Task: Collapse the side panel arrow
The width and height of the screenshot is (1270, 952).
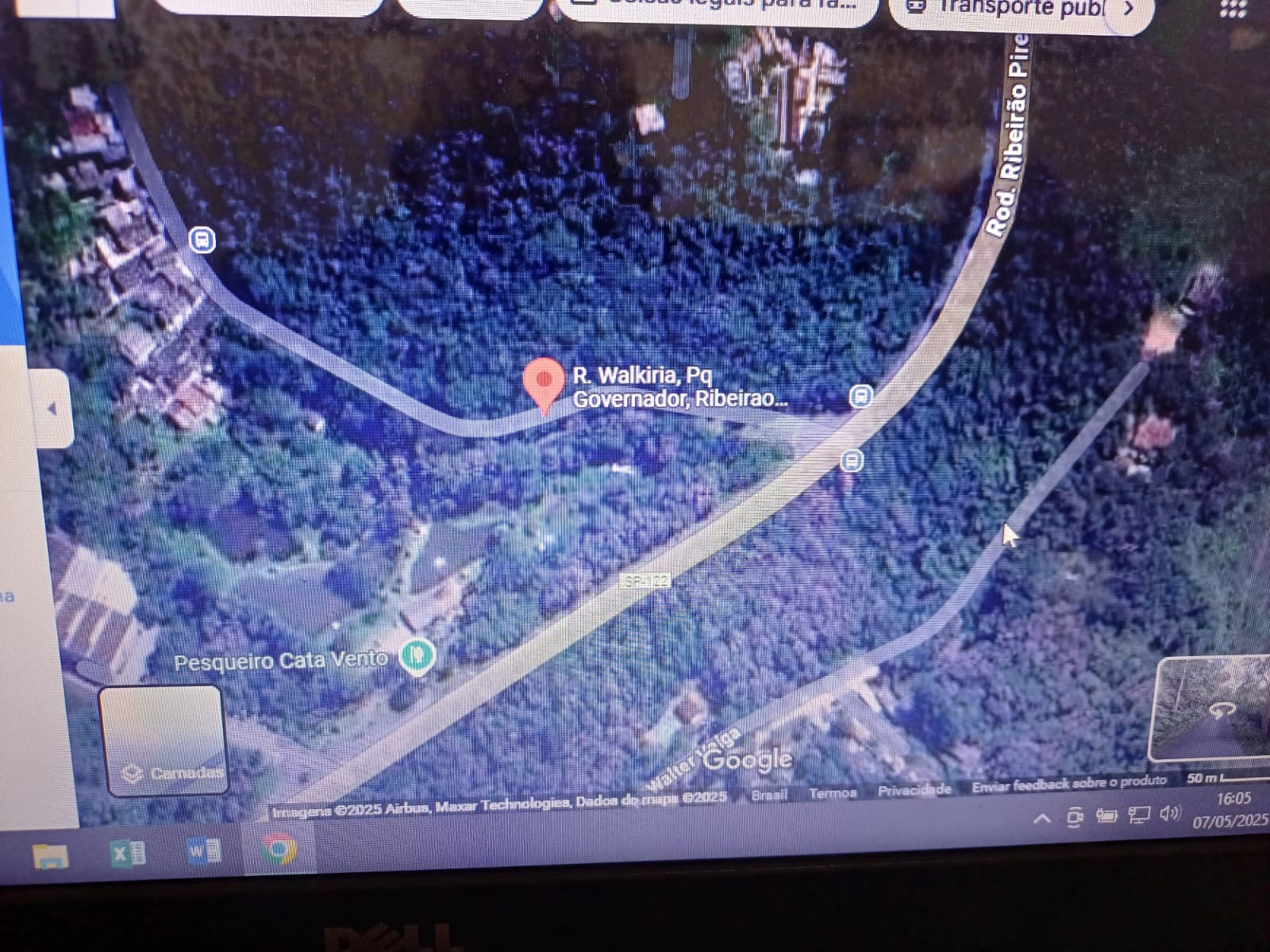Action: 52,409
